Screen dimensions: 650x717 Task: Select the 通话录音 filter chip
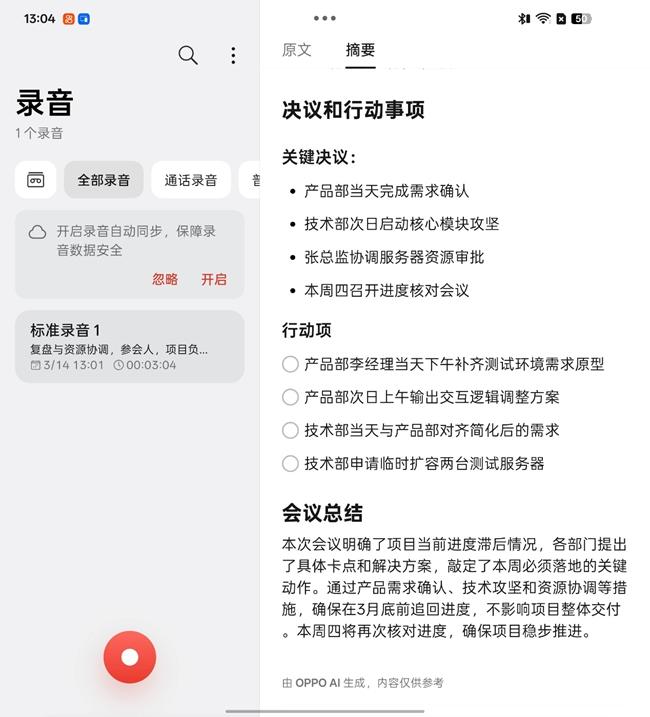pos(191,180)
